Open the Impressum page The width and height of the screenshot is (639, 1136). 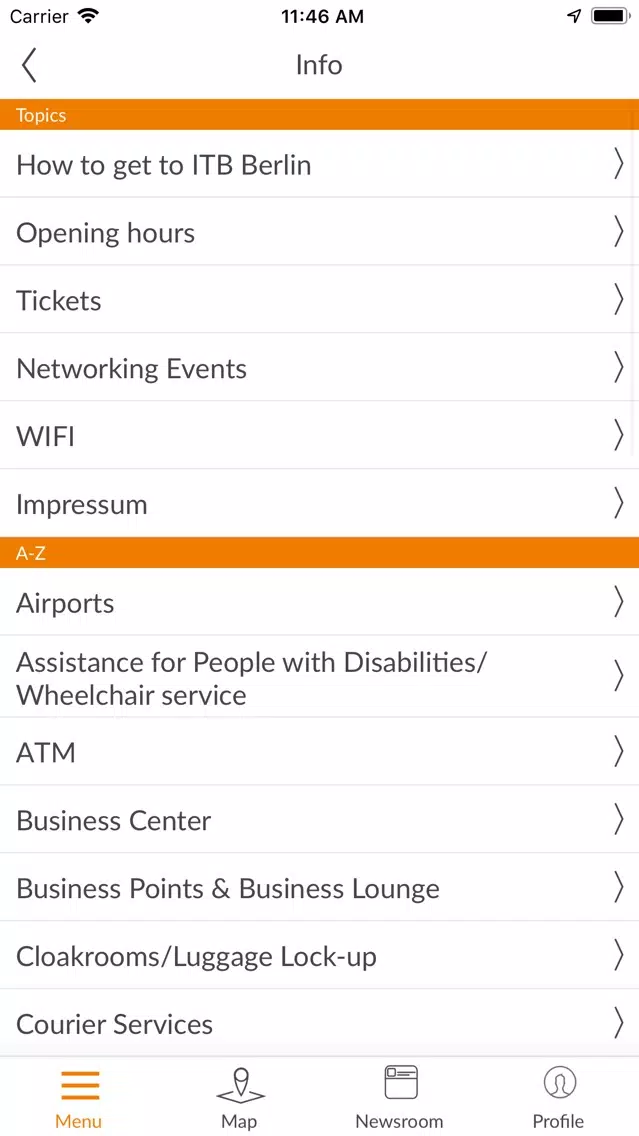tap(320, 504)
